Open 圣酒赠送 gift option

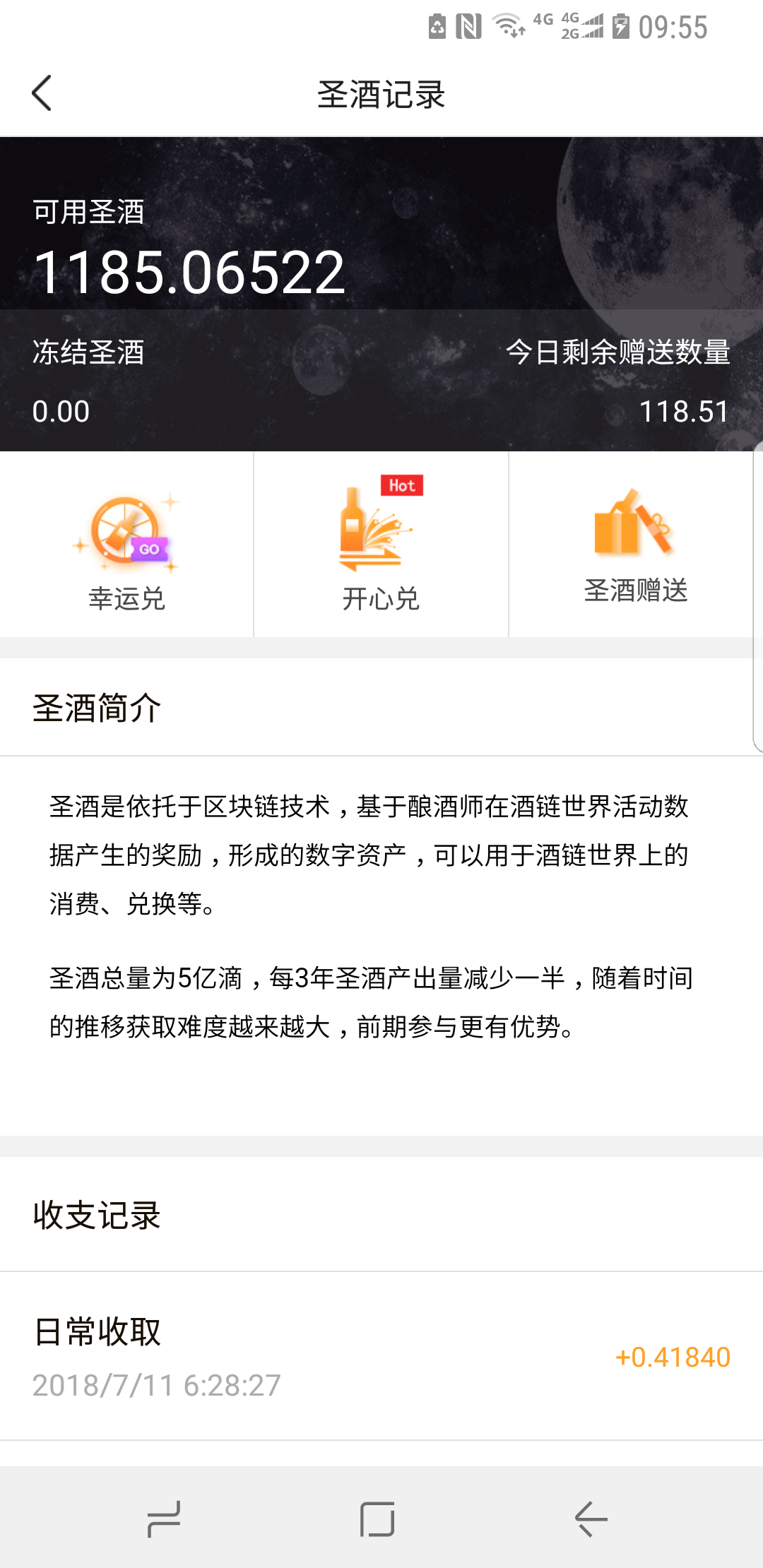coord(635,545)
